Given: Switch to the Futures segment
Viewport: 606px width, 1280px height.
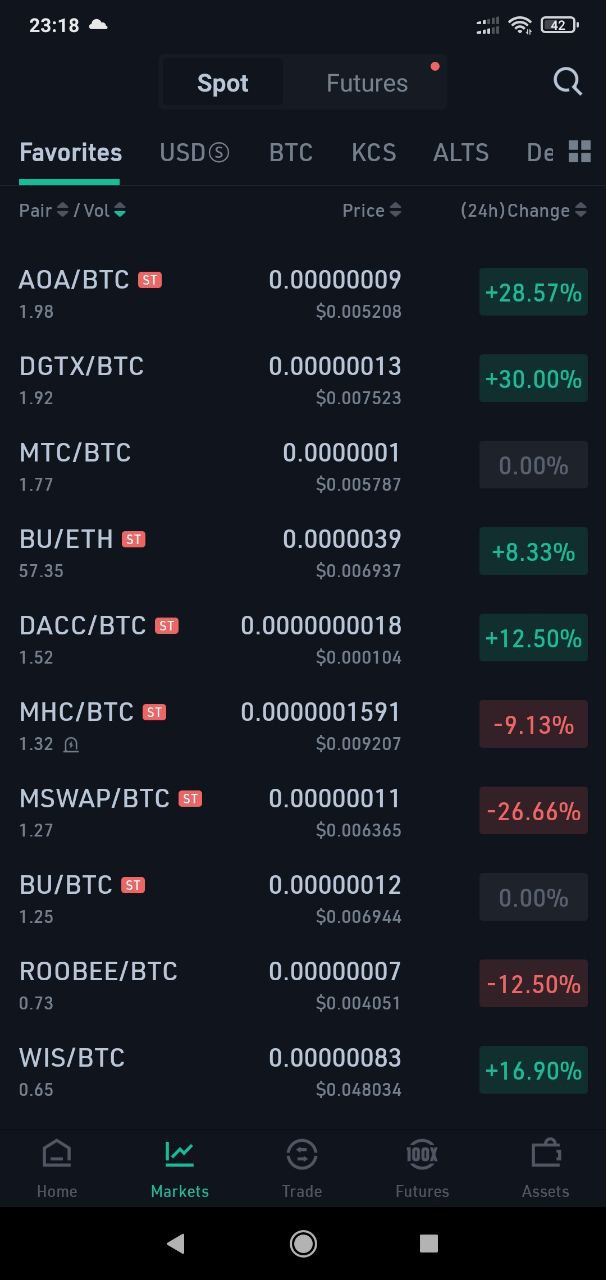Looking at the screenshot, I should coord(367,83).
